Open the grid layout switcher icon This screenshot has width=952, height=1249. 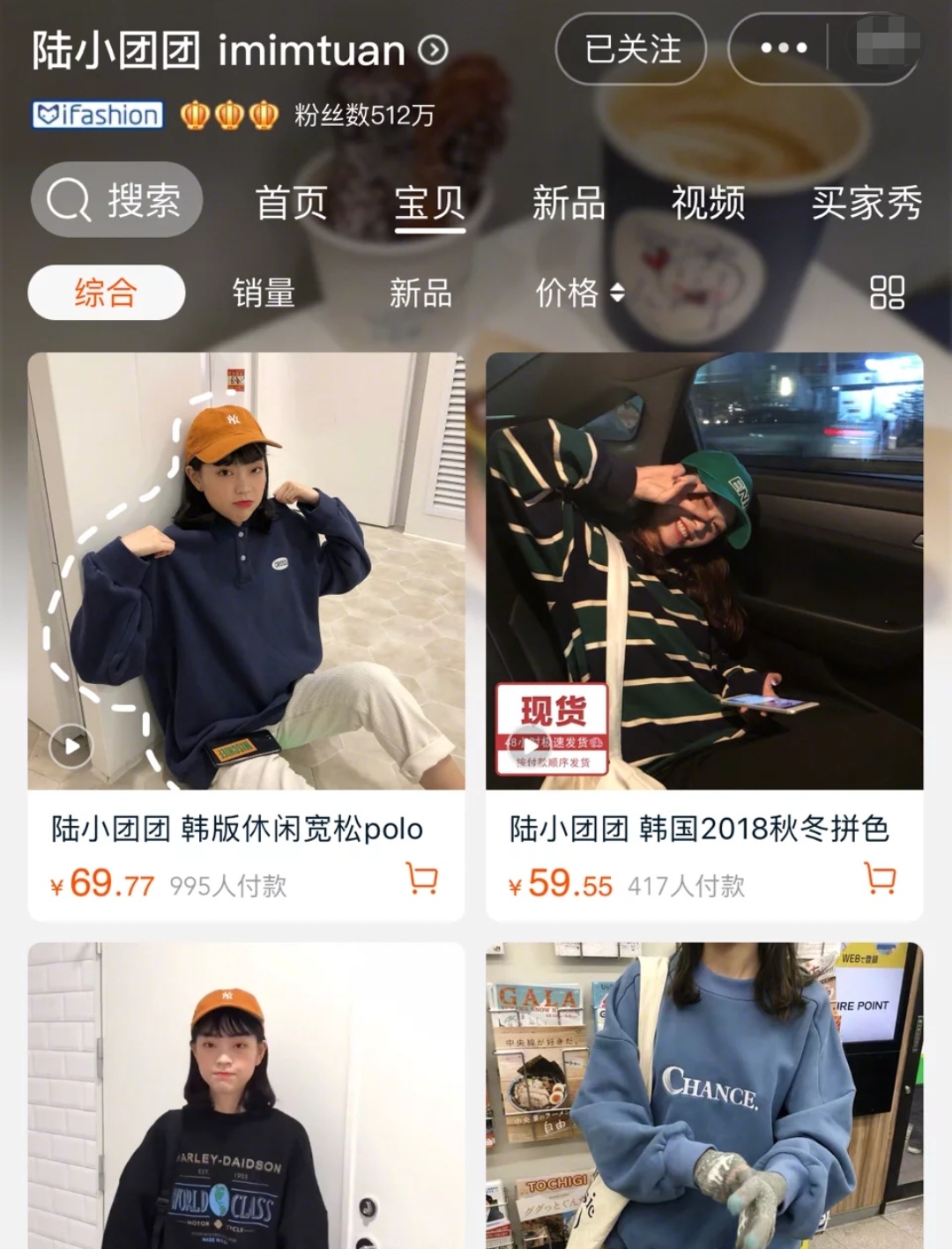click(886, 293)
